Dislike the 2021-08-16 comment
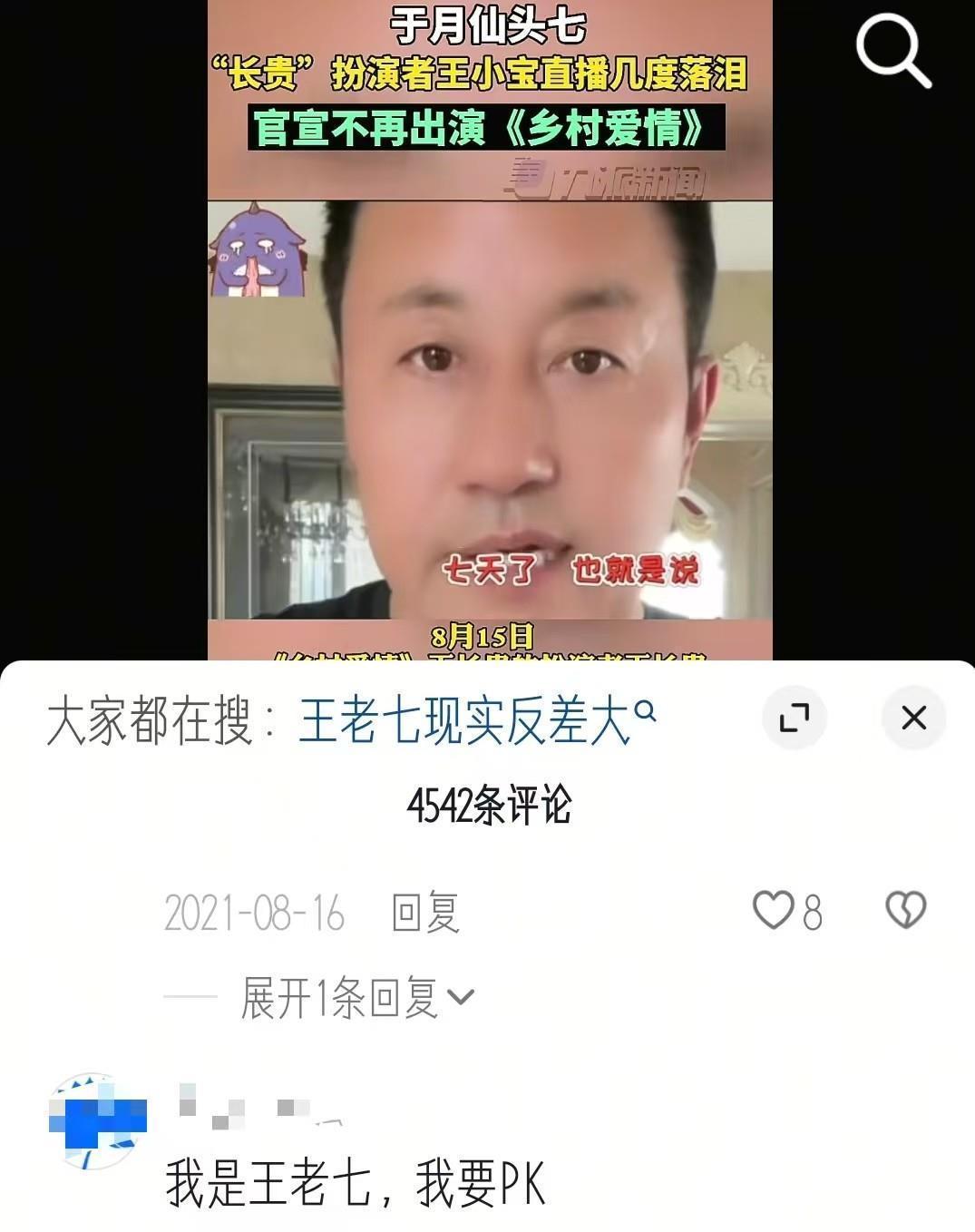Screen dimensions: 975x1232 pos(905,910)
